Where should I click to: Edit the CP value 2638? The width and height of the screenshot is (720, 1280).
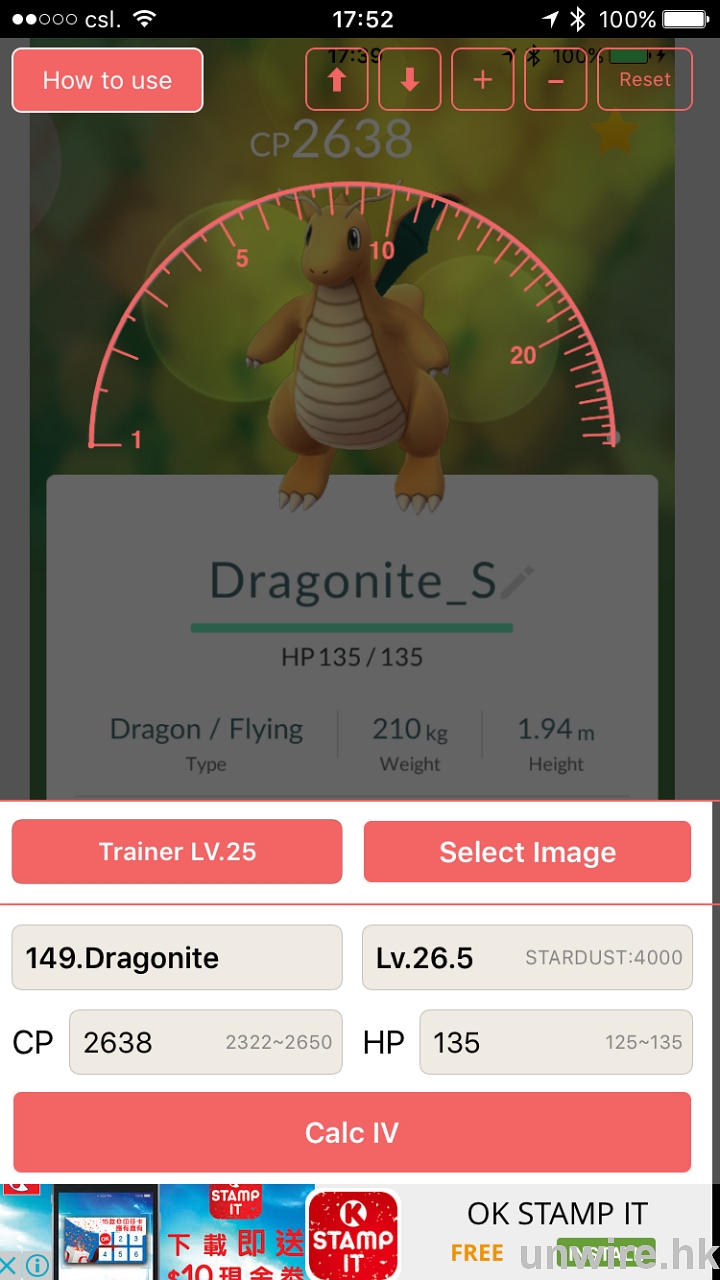(x=205, y=1042)
